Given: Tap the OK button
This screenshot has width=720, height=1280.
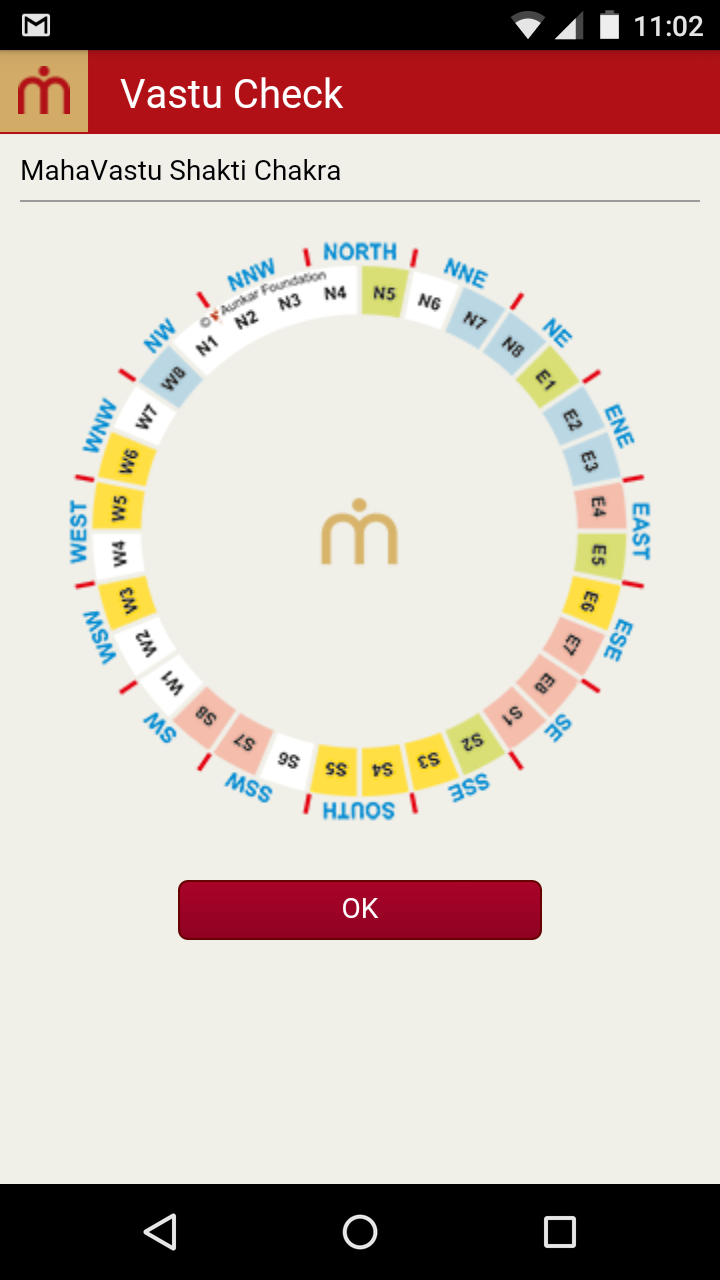Looking at the screenshot, I should coord(360,909).
